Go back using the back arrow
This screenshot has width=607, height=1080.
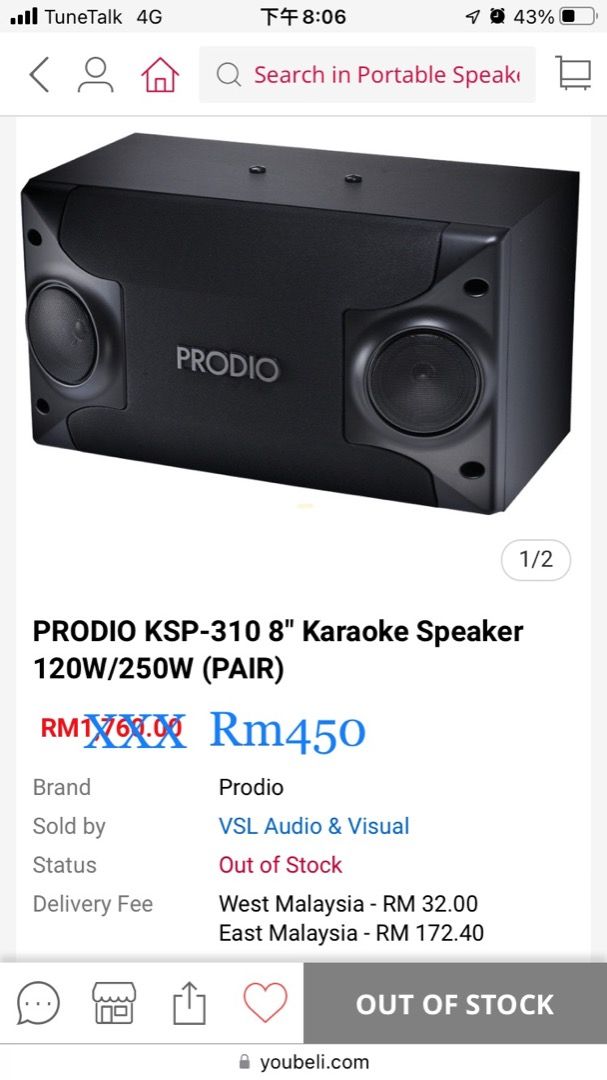click(x=39, y=75)
